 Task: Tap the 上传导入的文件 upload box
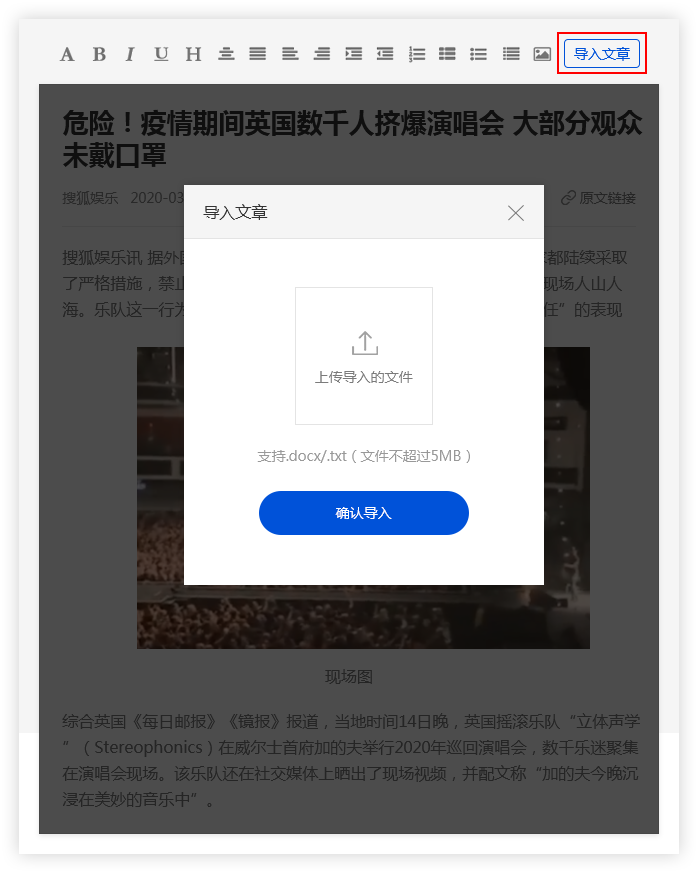click(364, 356)
